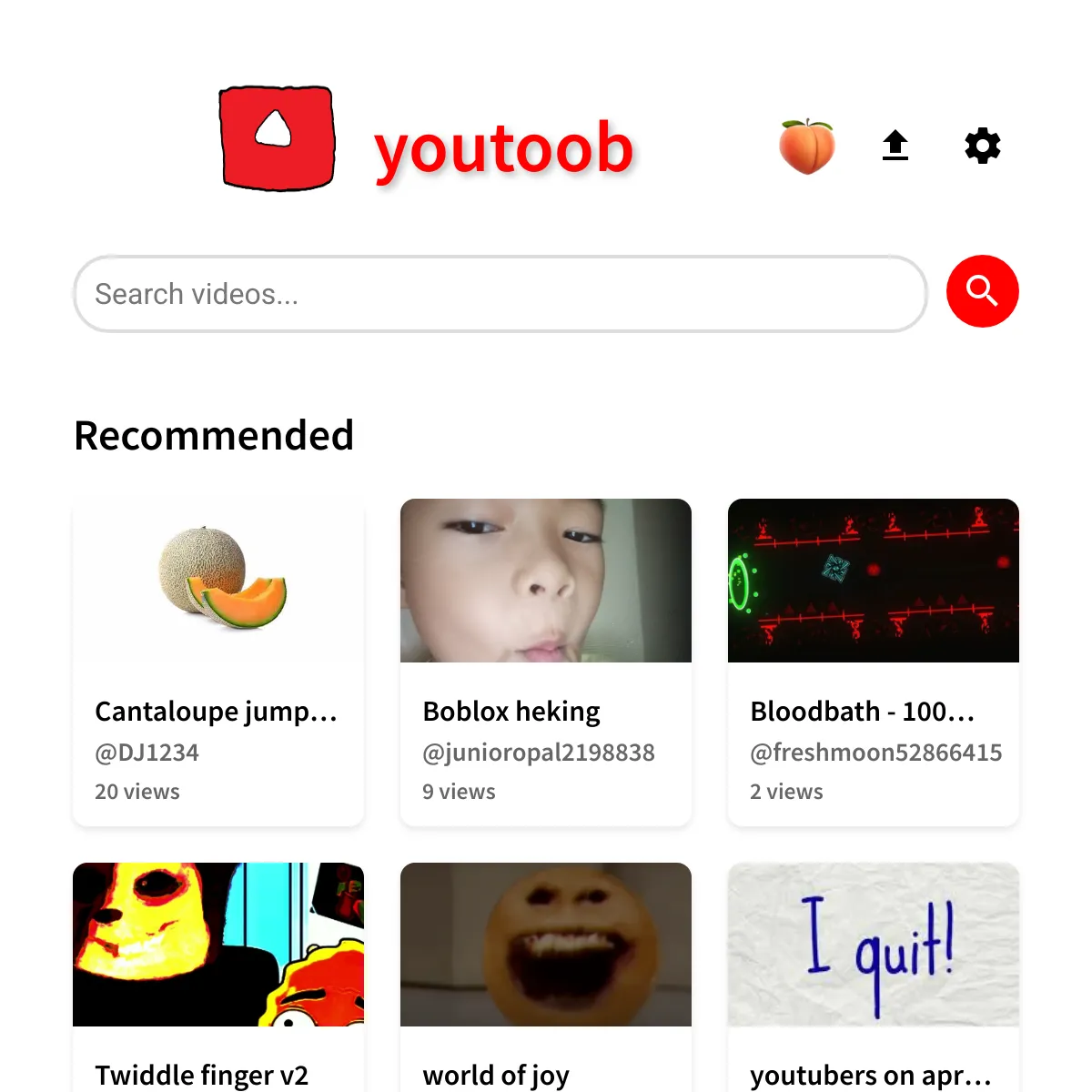This screenshot has height=1092, width=1092.
Task: Play the Bloodbath video card
Action: (874, 662)
